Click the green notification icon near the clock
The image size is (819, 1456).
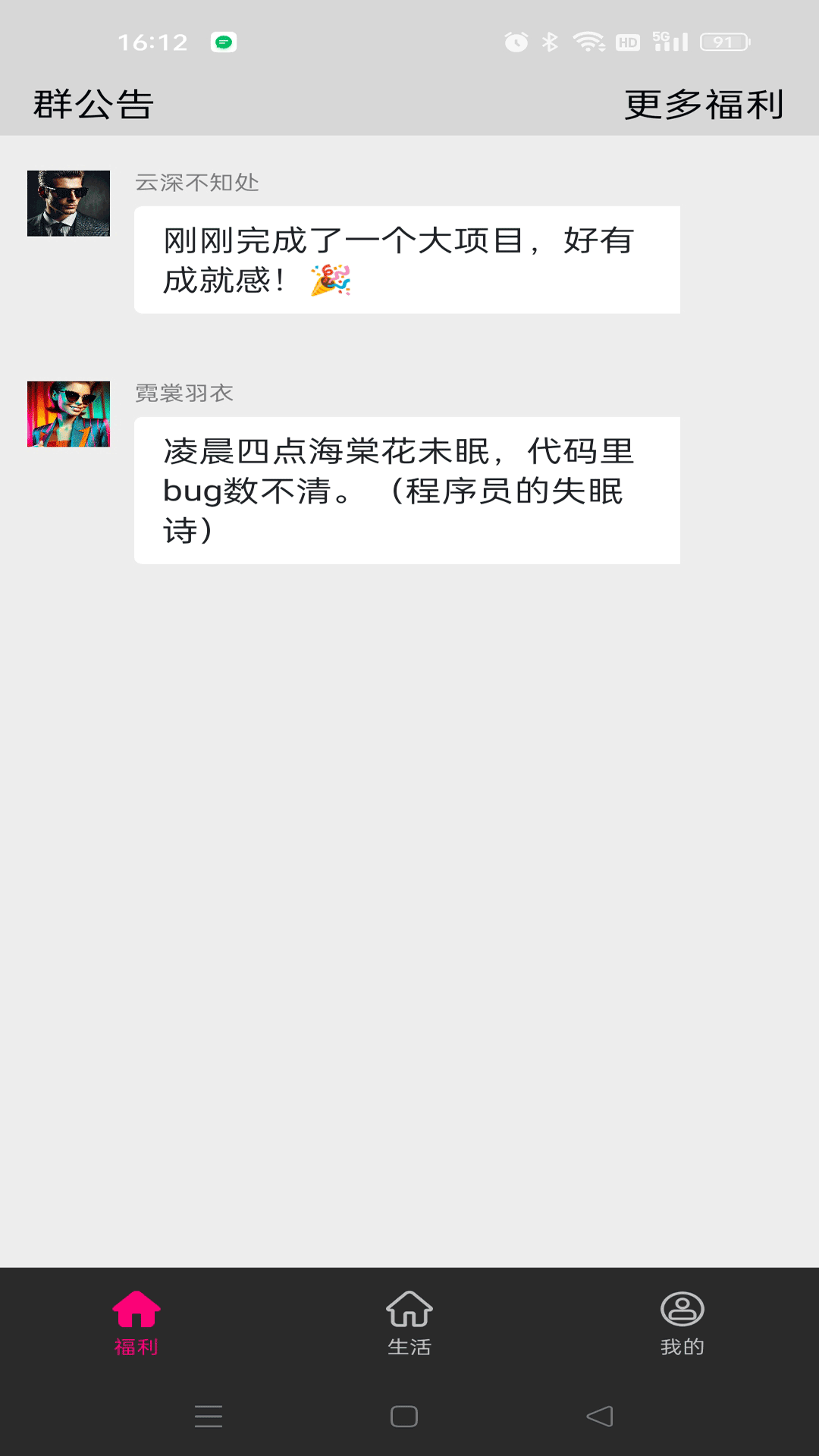pyautogui.click(x=223, y=42)
